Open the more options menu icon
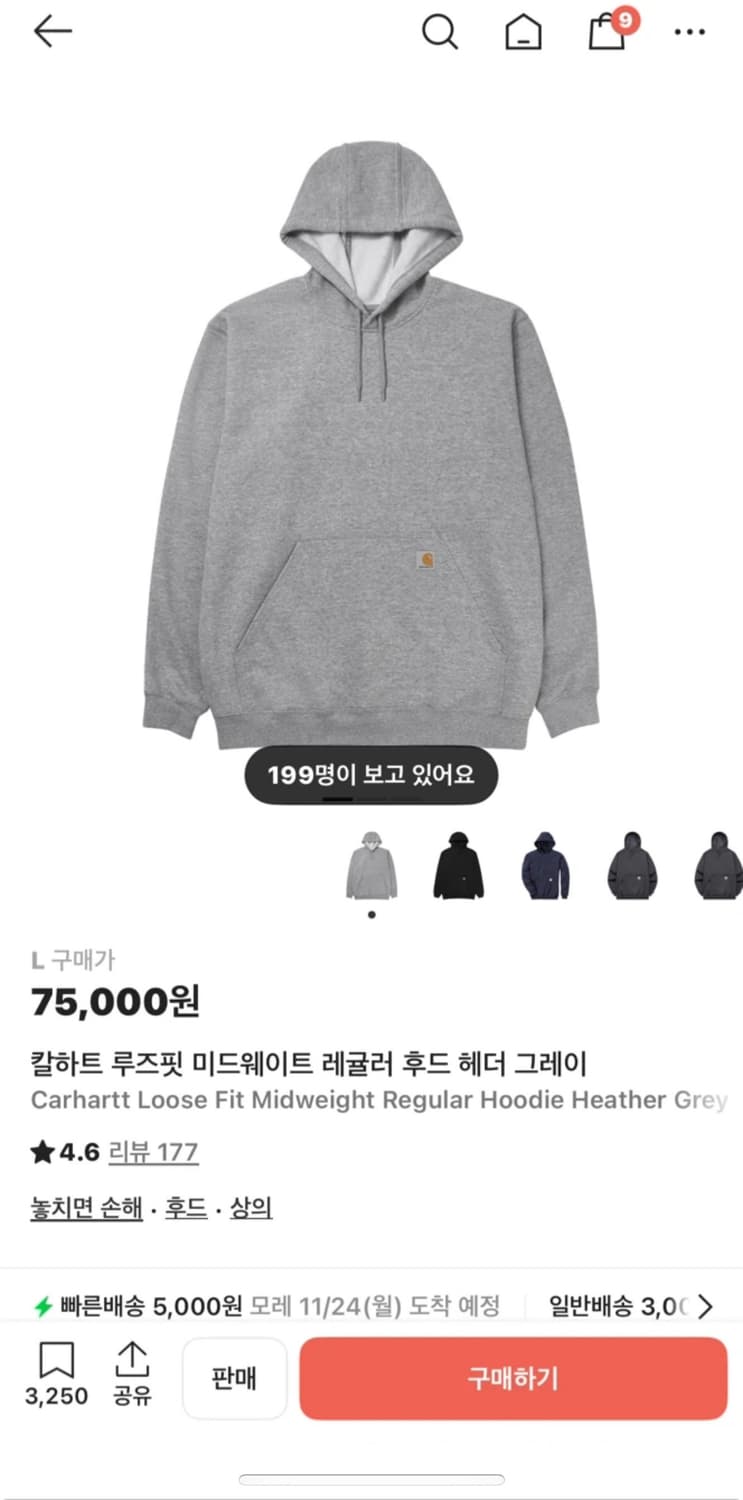Image resolution: width=743 pixels, height=1500 pixels. coord(690,31)
